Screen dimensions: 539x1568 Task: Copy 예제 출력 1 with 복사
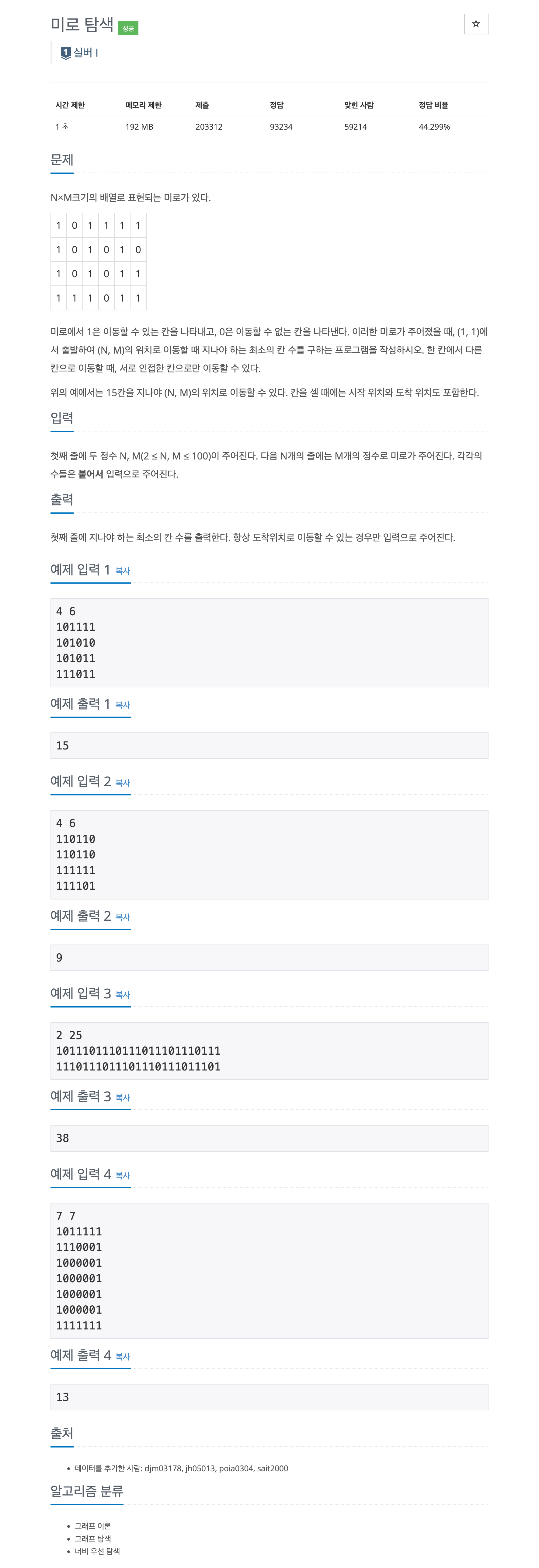coord(122,705)
